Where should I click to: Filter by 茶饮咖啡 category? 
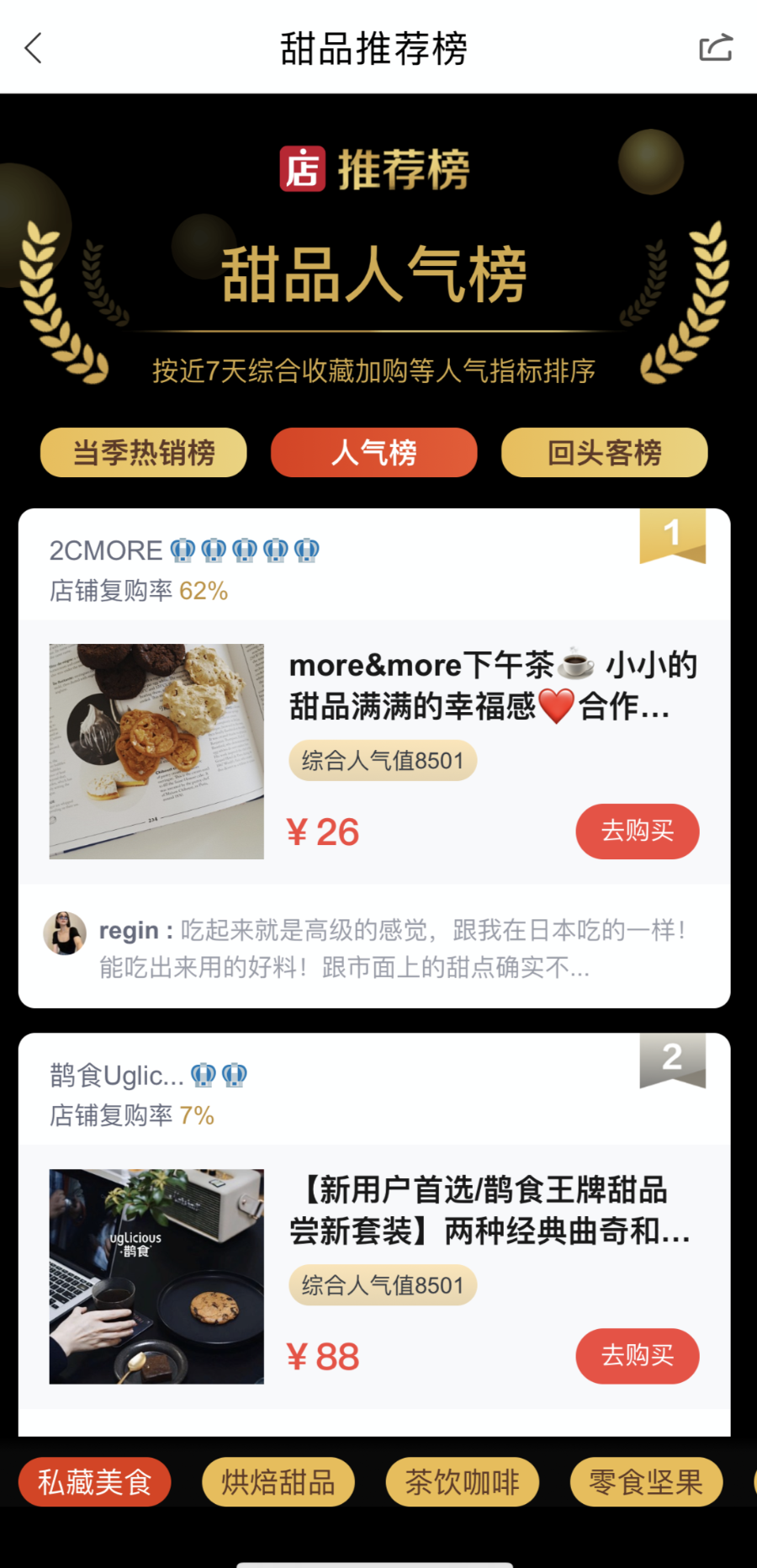coord(462,1482)
